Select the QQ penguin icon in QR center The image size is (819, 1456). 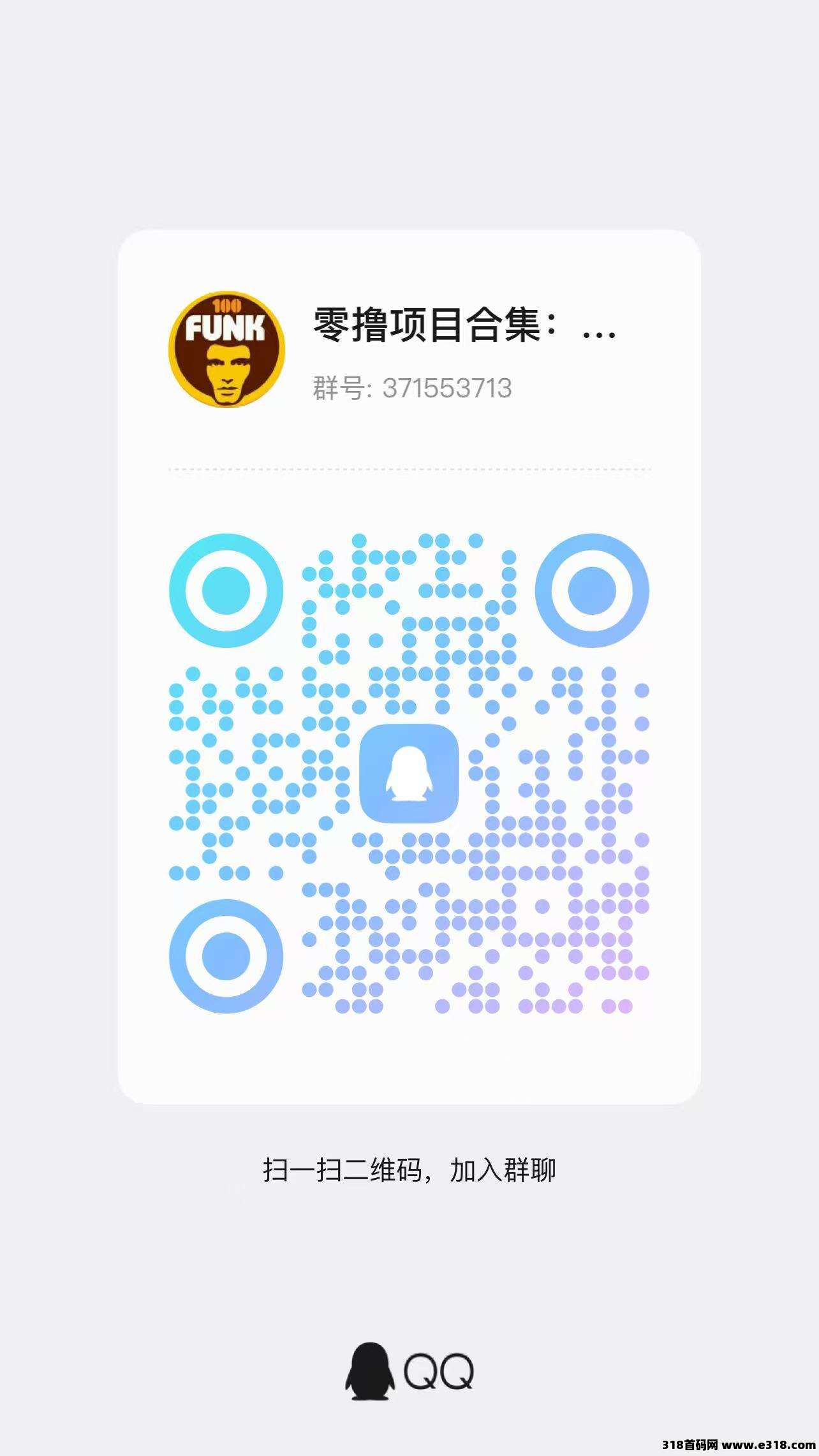(x=410, y=774)
